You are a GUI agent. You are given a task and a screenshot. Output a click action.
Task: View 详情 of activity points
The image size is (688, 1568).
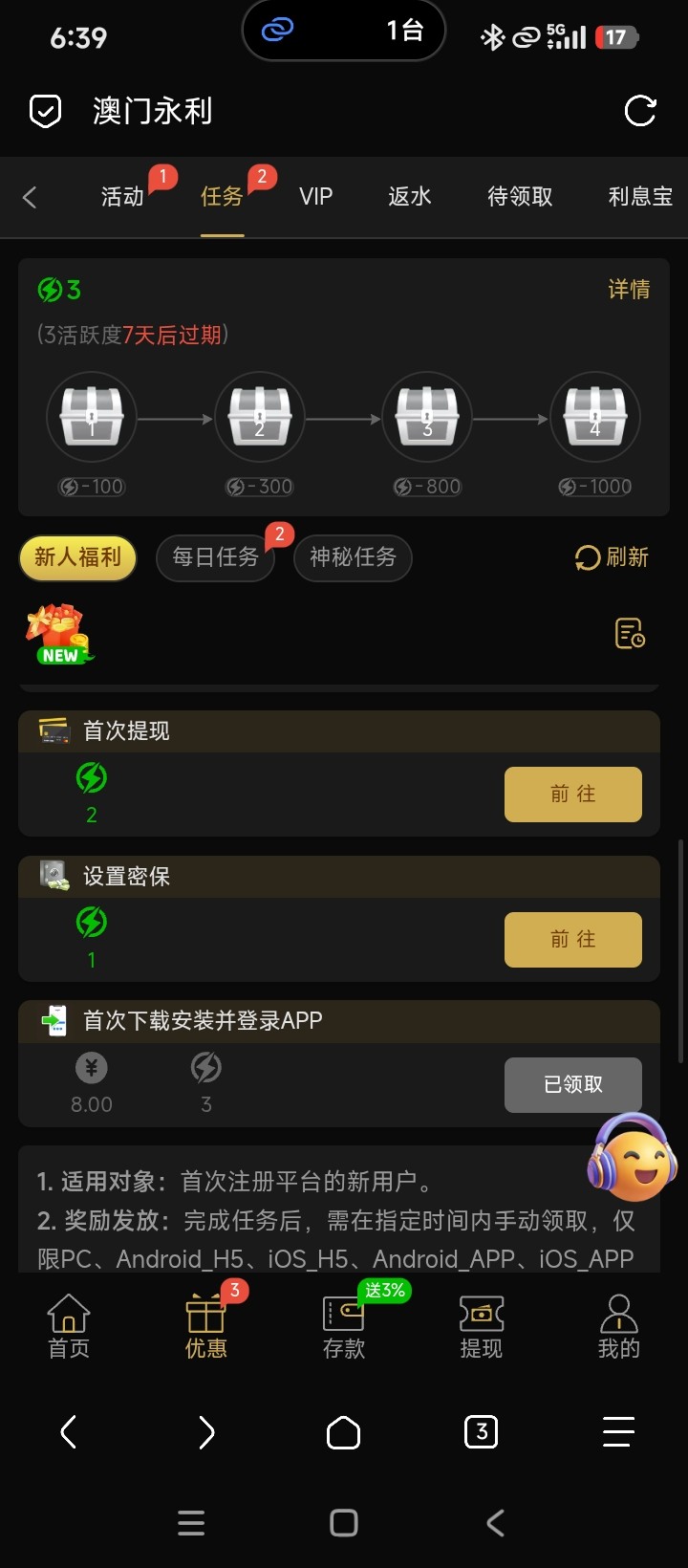point(629,290)
